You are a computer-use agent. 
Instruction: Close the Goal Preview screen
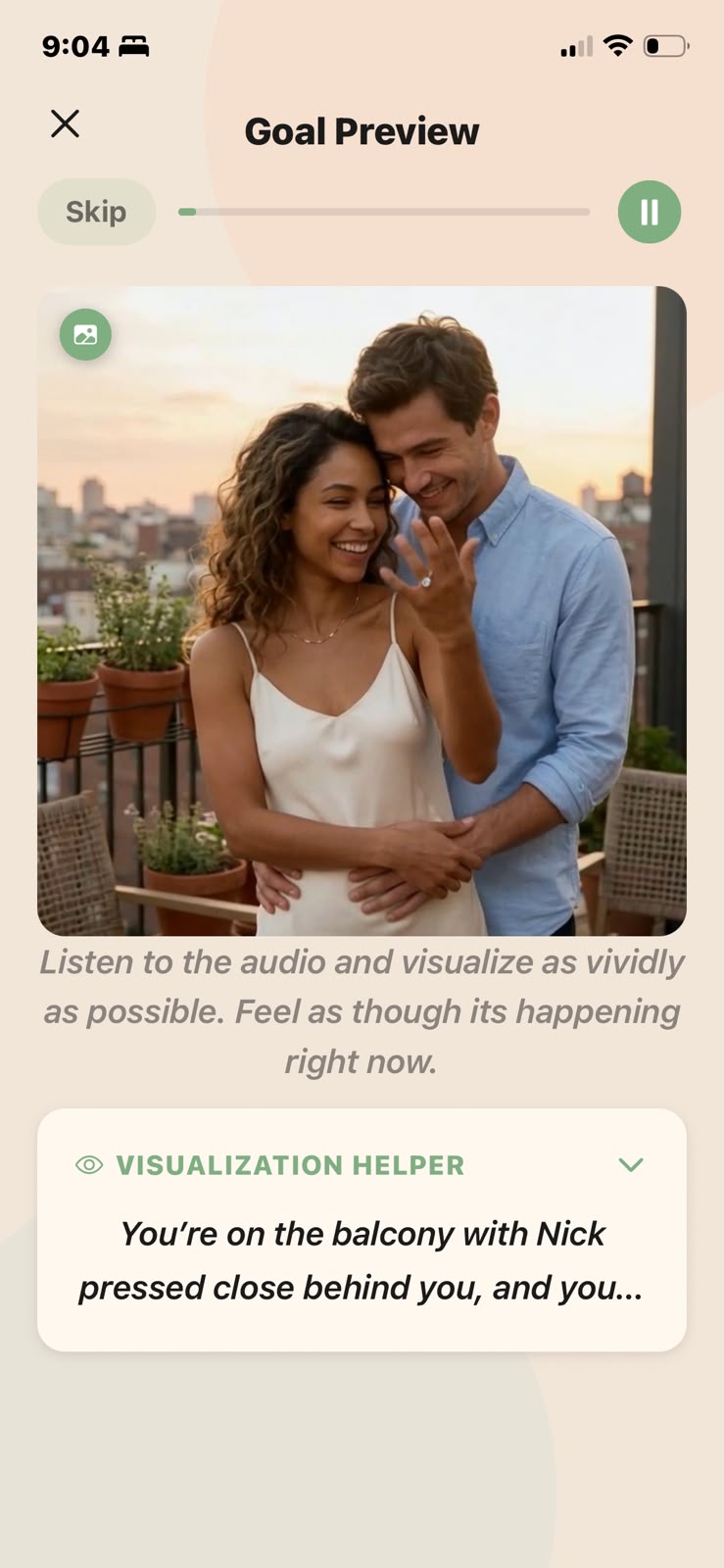click(65, 123)
